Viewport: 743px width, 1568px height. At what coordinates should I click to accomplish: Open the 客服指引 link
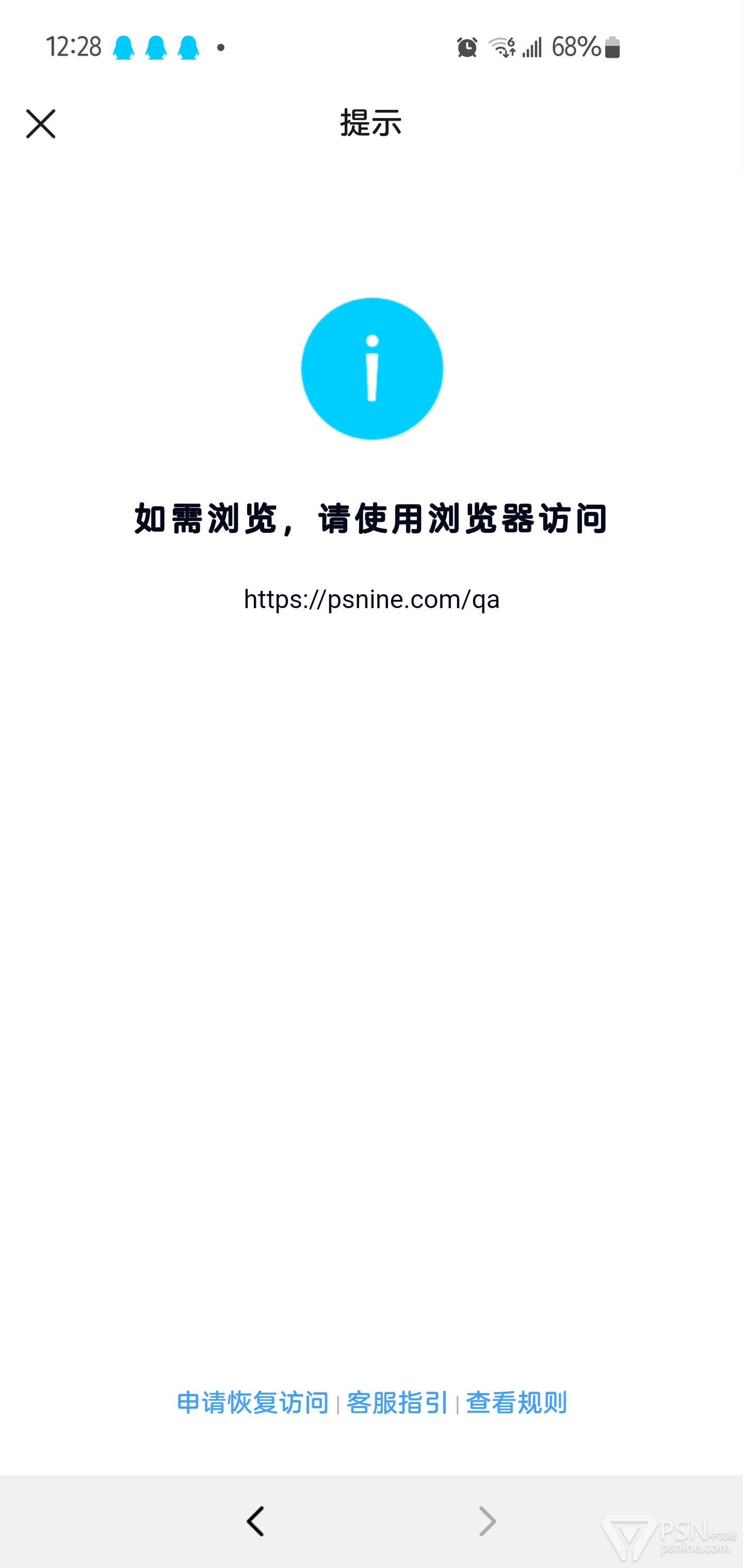(x=397, y=1402)
